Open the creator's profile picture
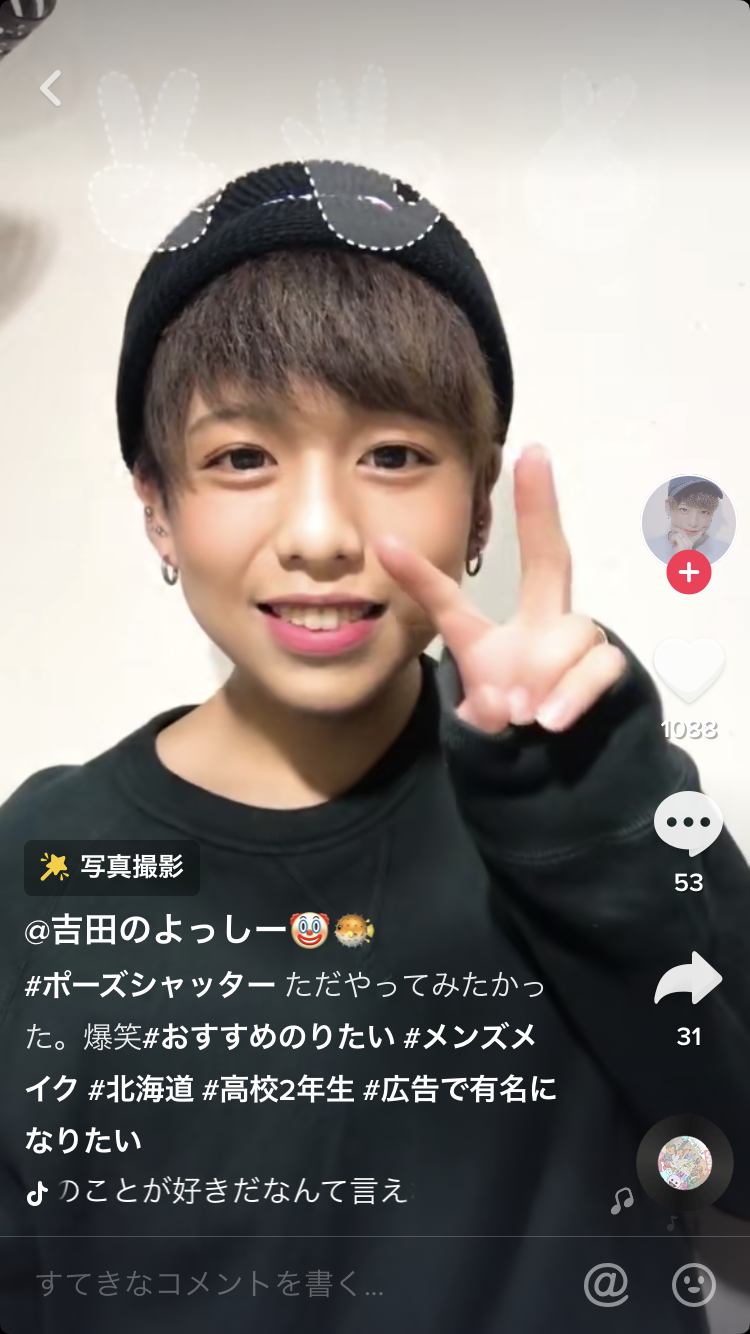 pyautogui.click(x=688, y=521)
